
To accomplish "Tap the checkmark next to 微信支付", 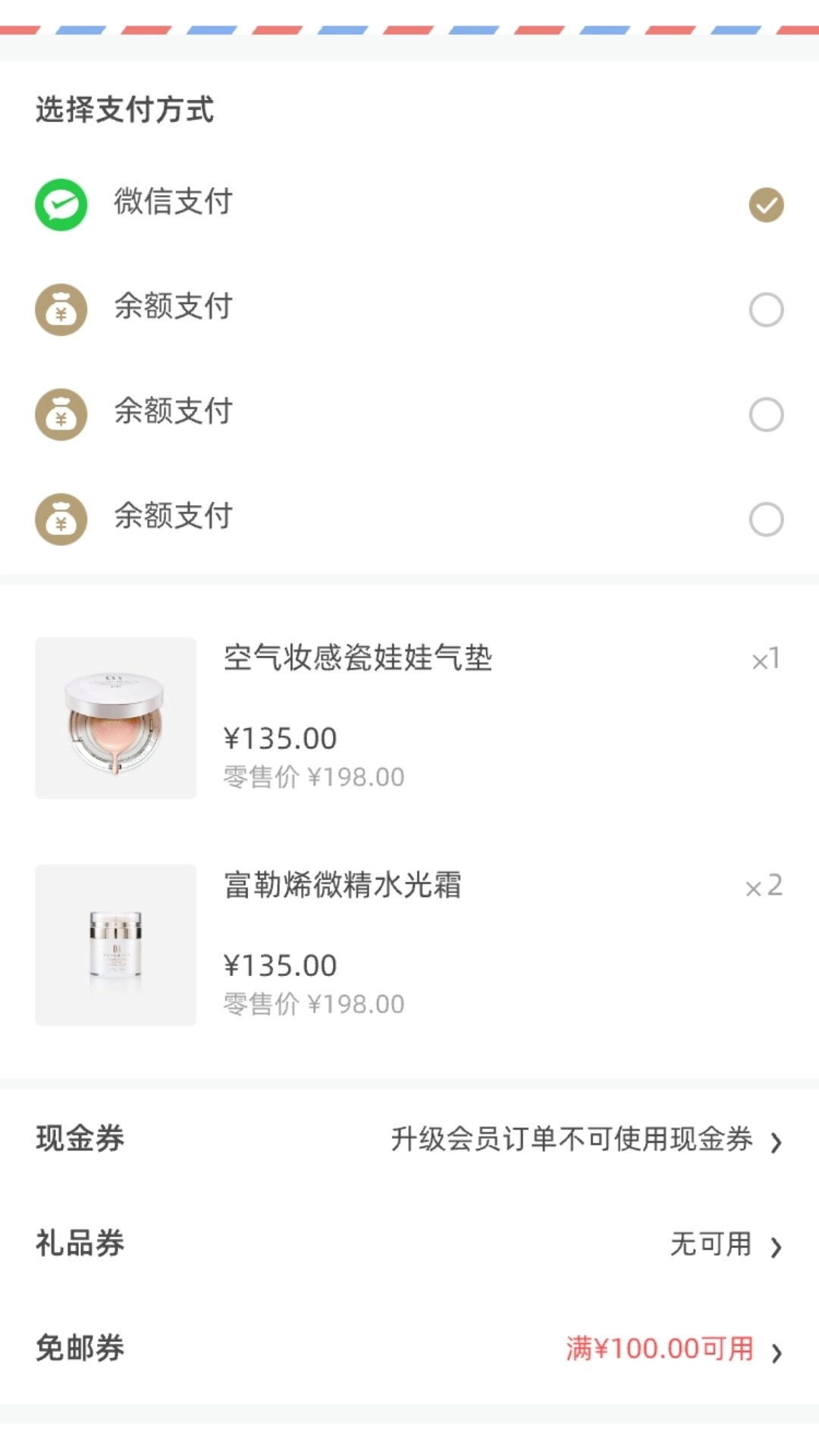I will 767,203.
